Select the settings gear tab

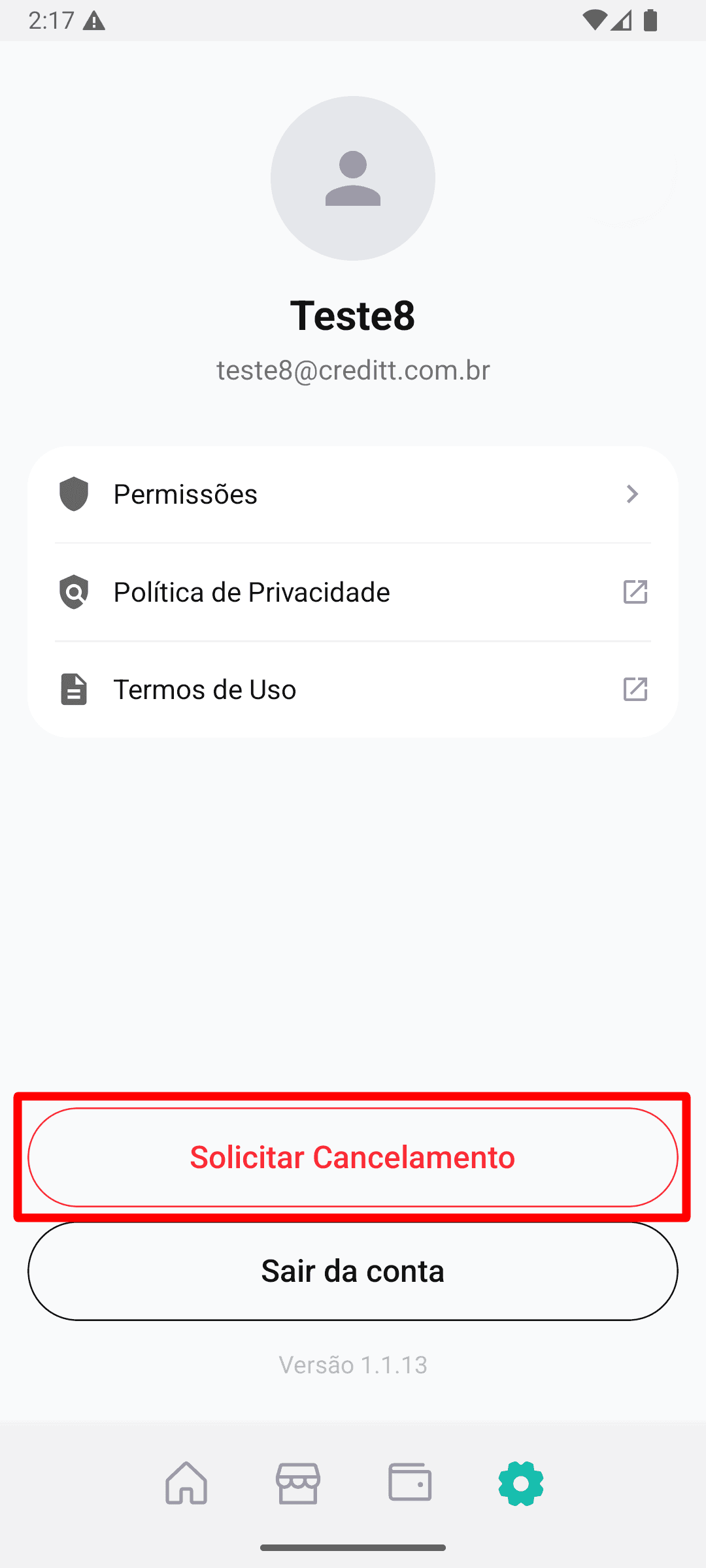[x=521, y=1483]
